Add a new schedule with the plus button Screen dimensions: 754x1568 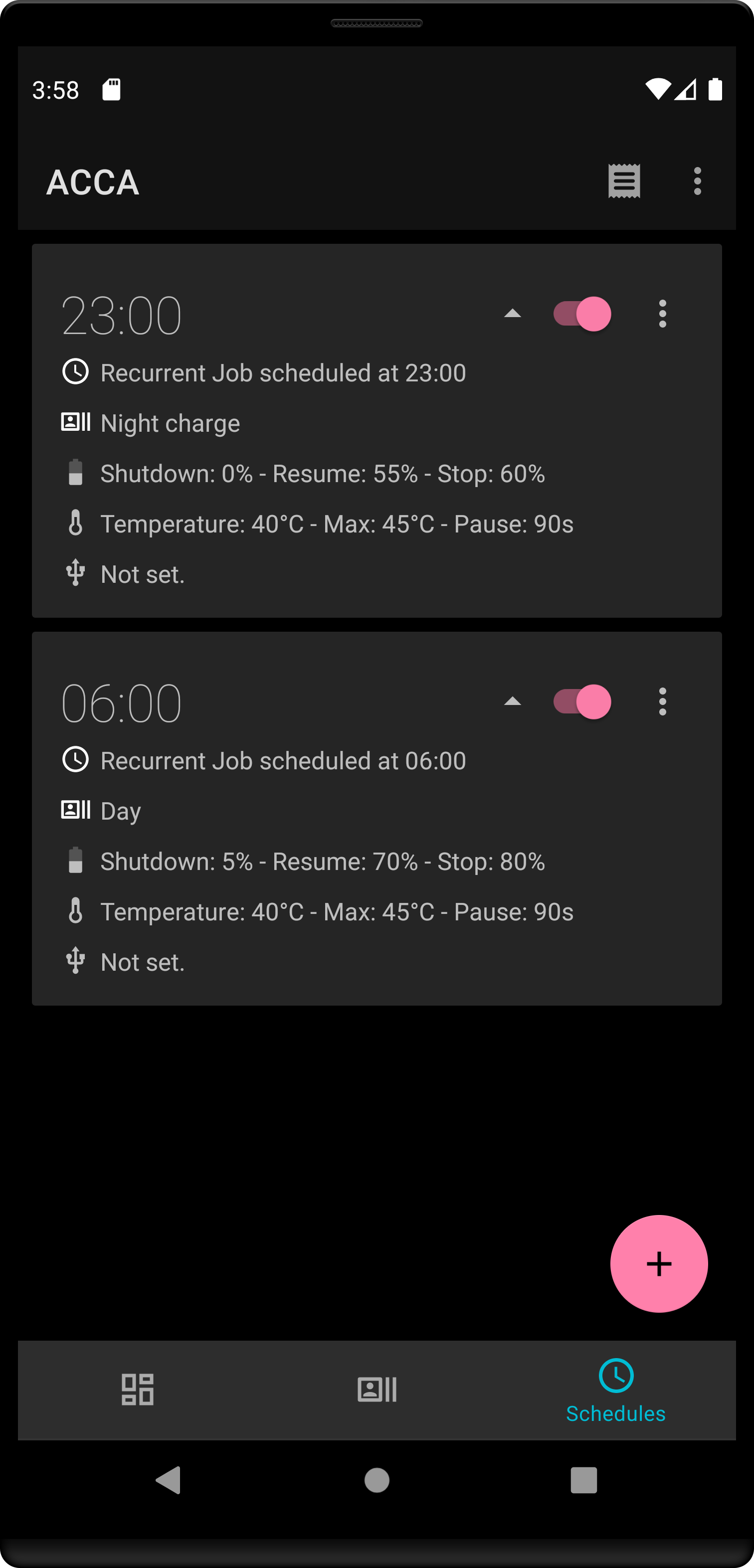point(658,1264)
